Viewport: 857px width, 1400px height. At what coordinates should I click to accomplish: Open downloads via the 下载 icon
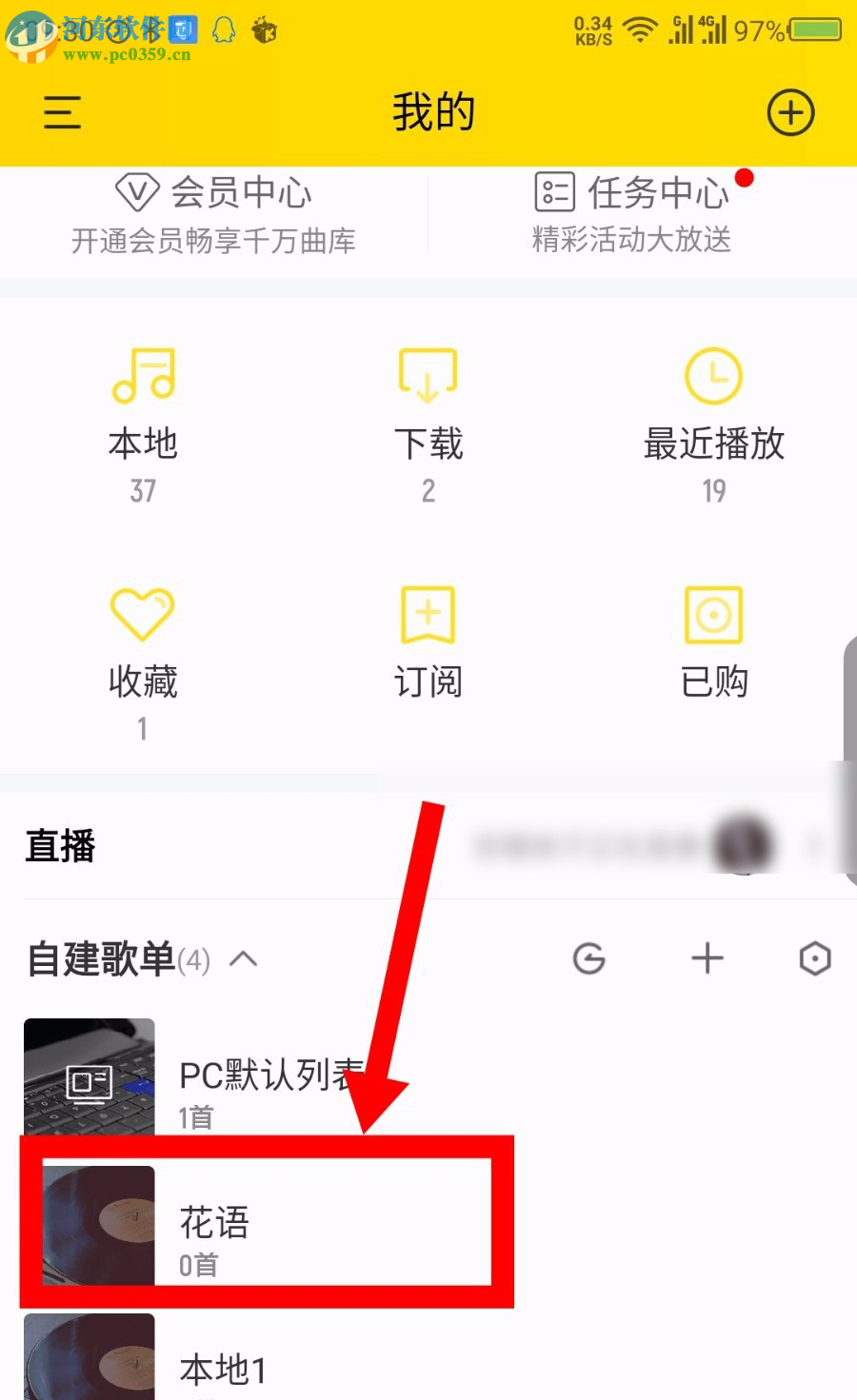(427, 409)
